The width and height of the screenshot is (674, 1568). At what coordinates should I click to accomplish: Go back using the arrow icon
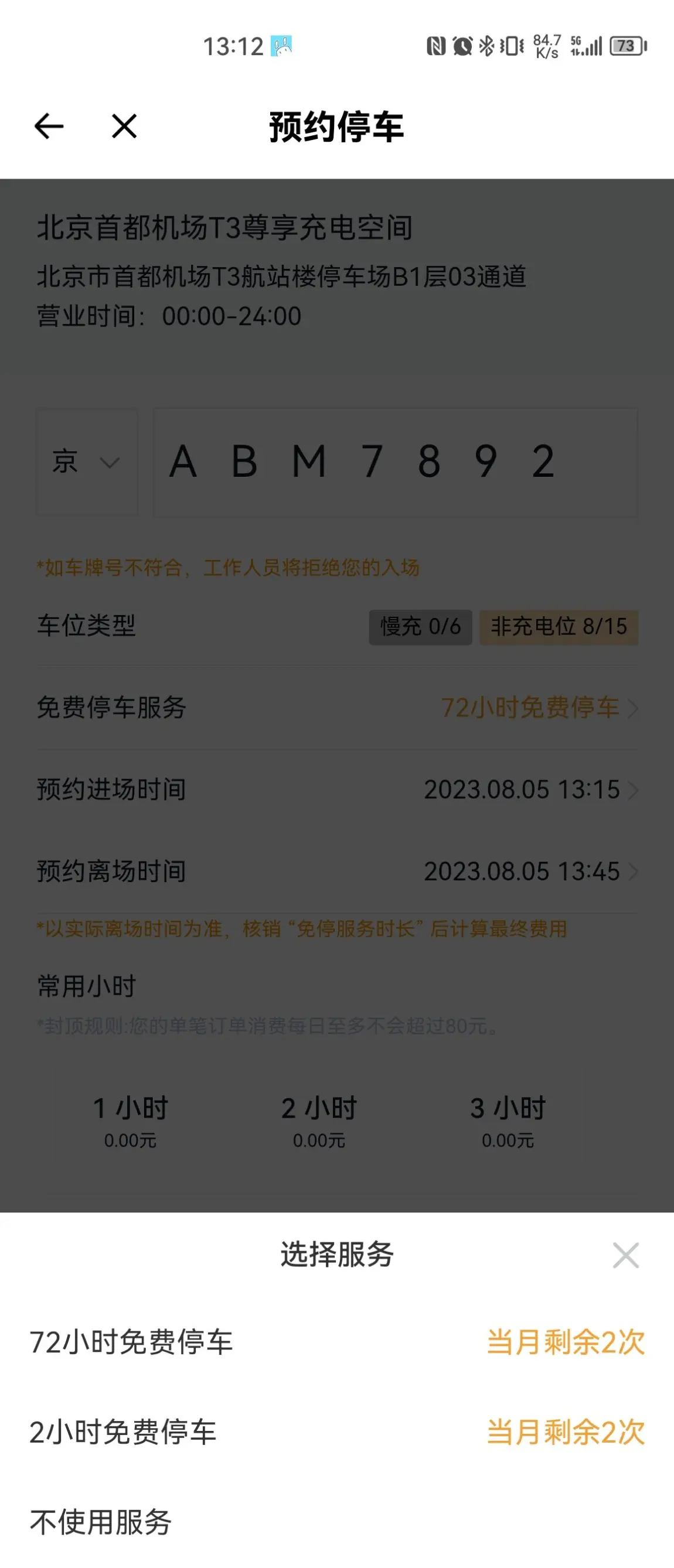pyautogui.click(x=49, y=127)
